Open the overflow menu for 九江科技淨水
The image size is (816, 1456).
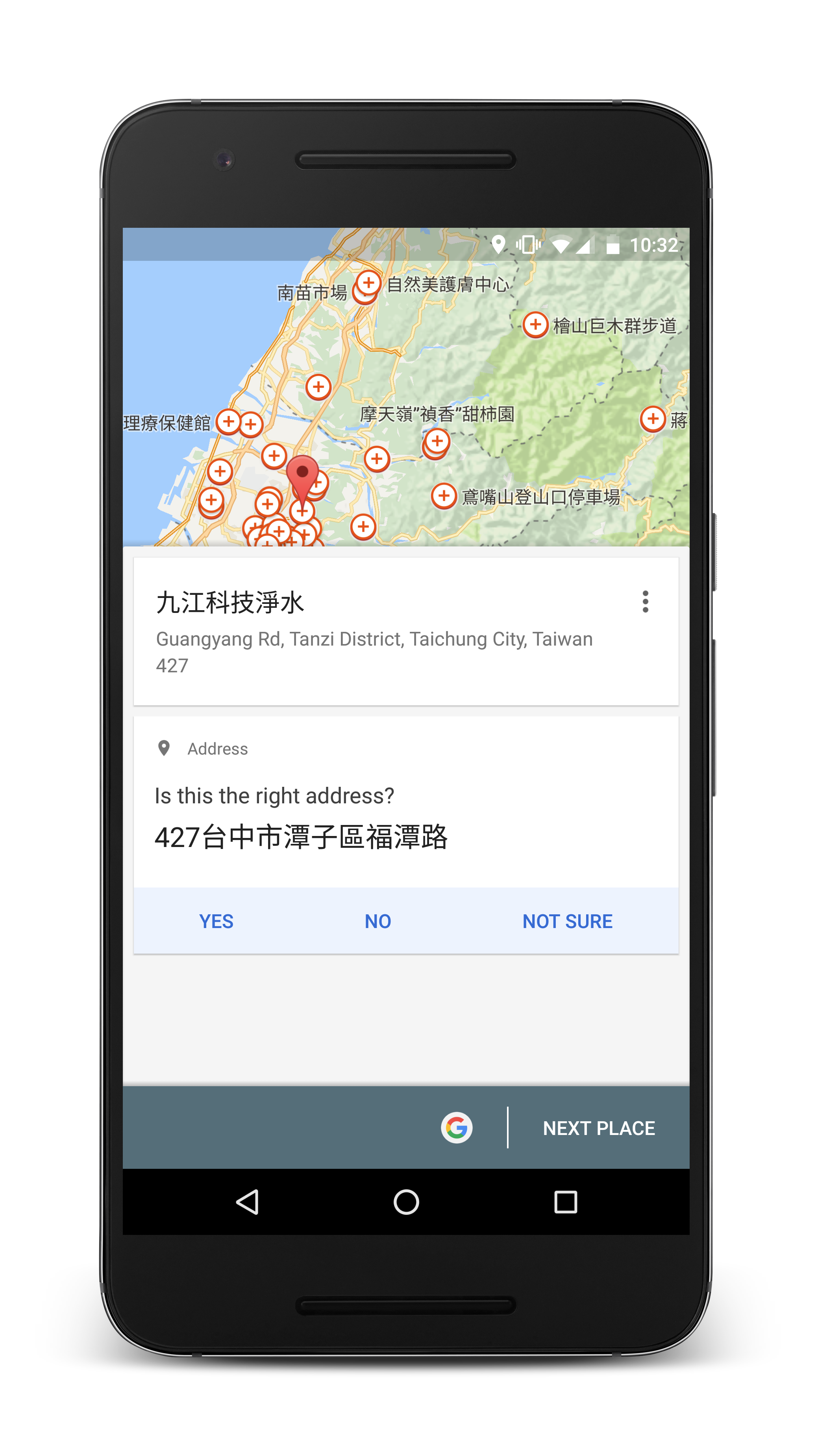tap(645, 602)
